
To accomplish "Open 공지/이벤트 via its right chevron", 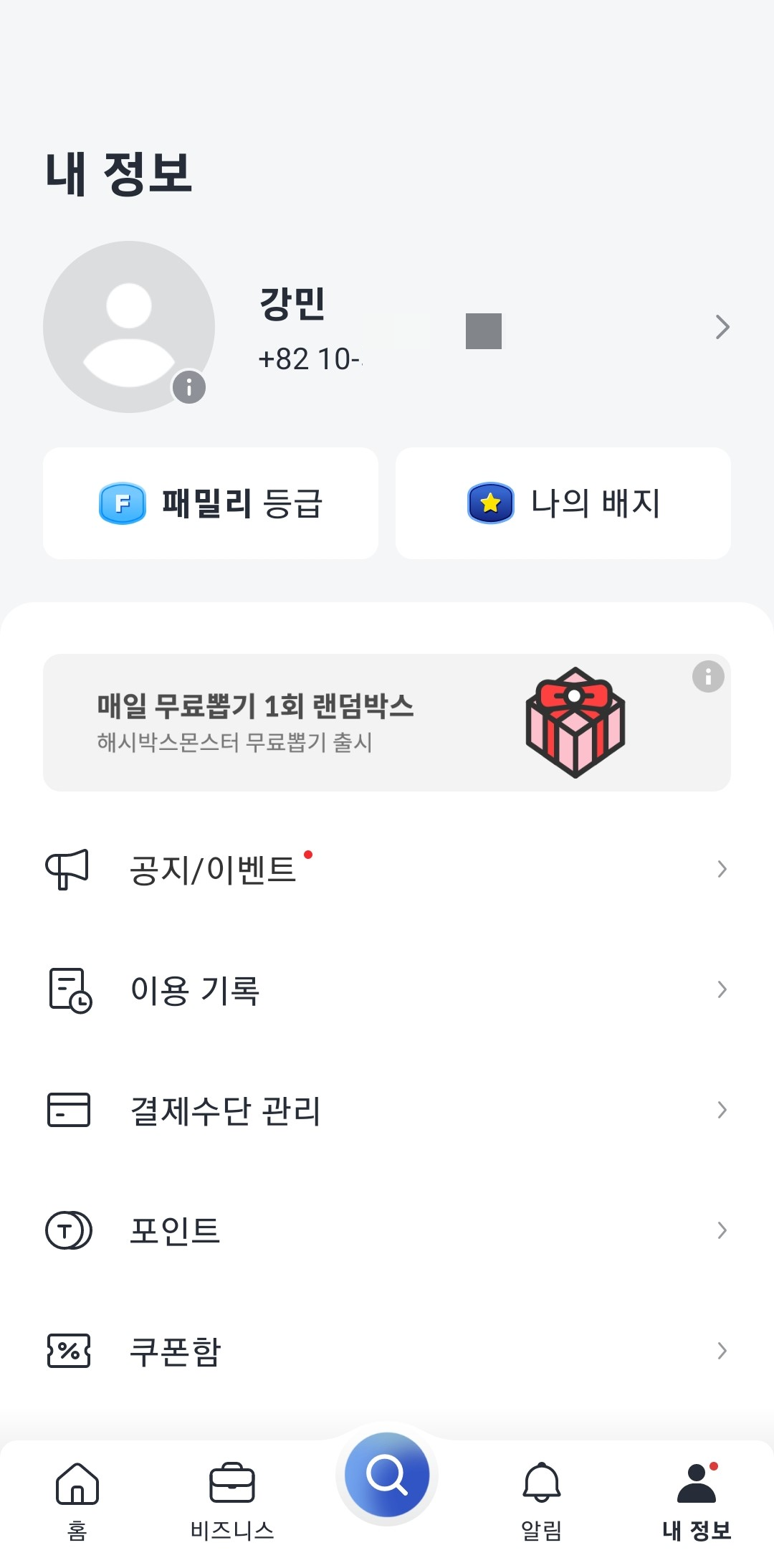I will [721, 869].
